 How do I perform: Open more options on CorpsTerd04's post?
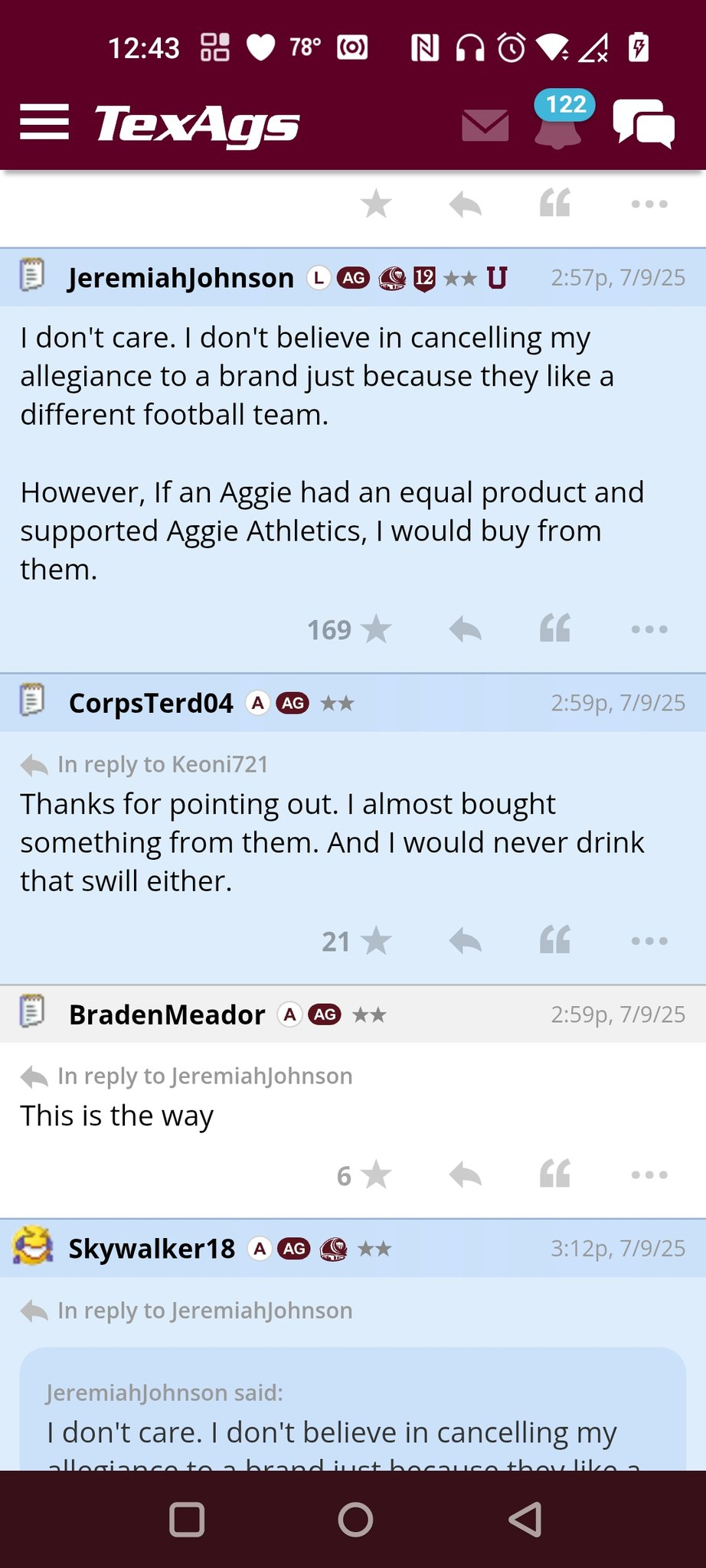[649, 941]
